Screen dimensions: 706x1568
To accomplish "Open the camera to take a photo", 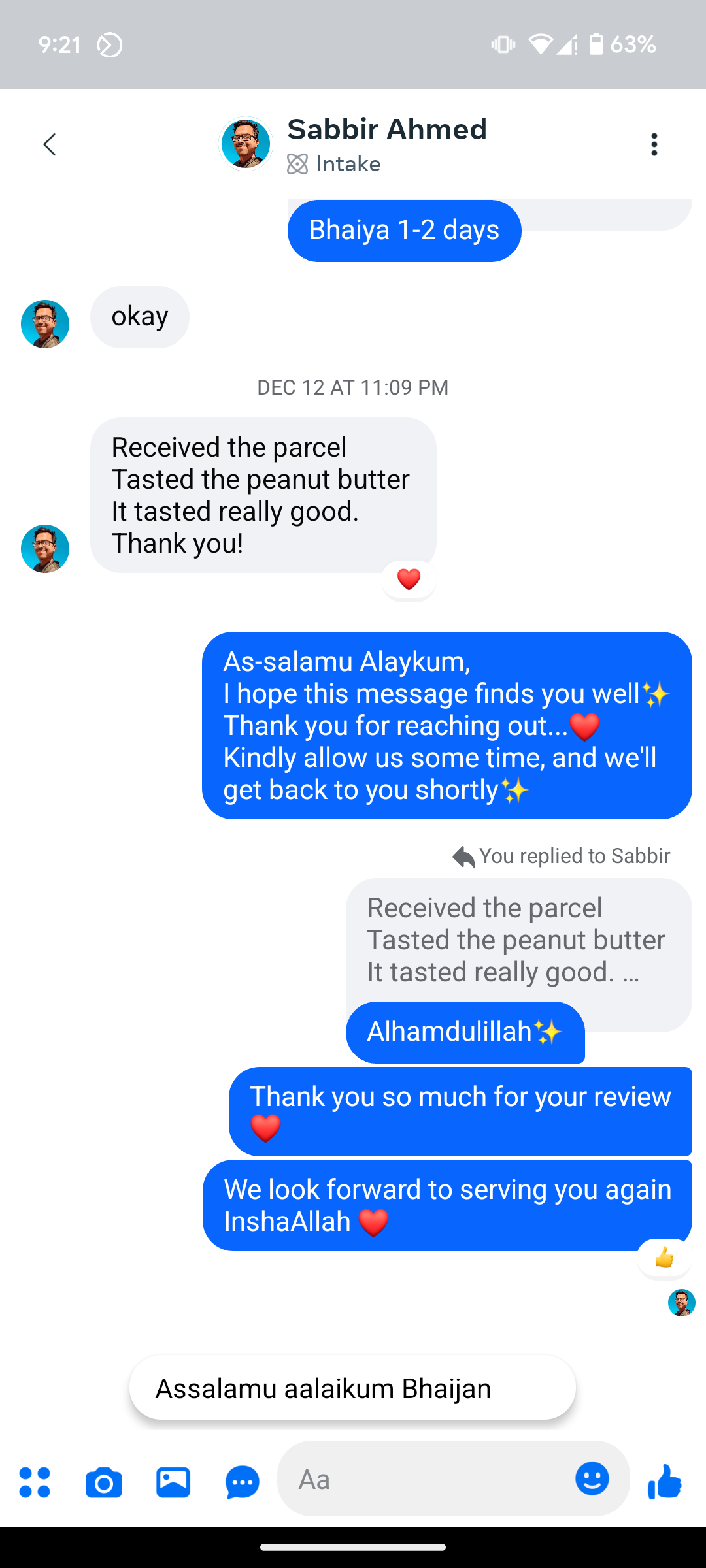I will 104,1482.
